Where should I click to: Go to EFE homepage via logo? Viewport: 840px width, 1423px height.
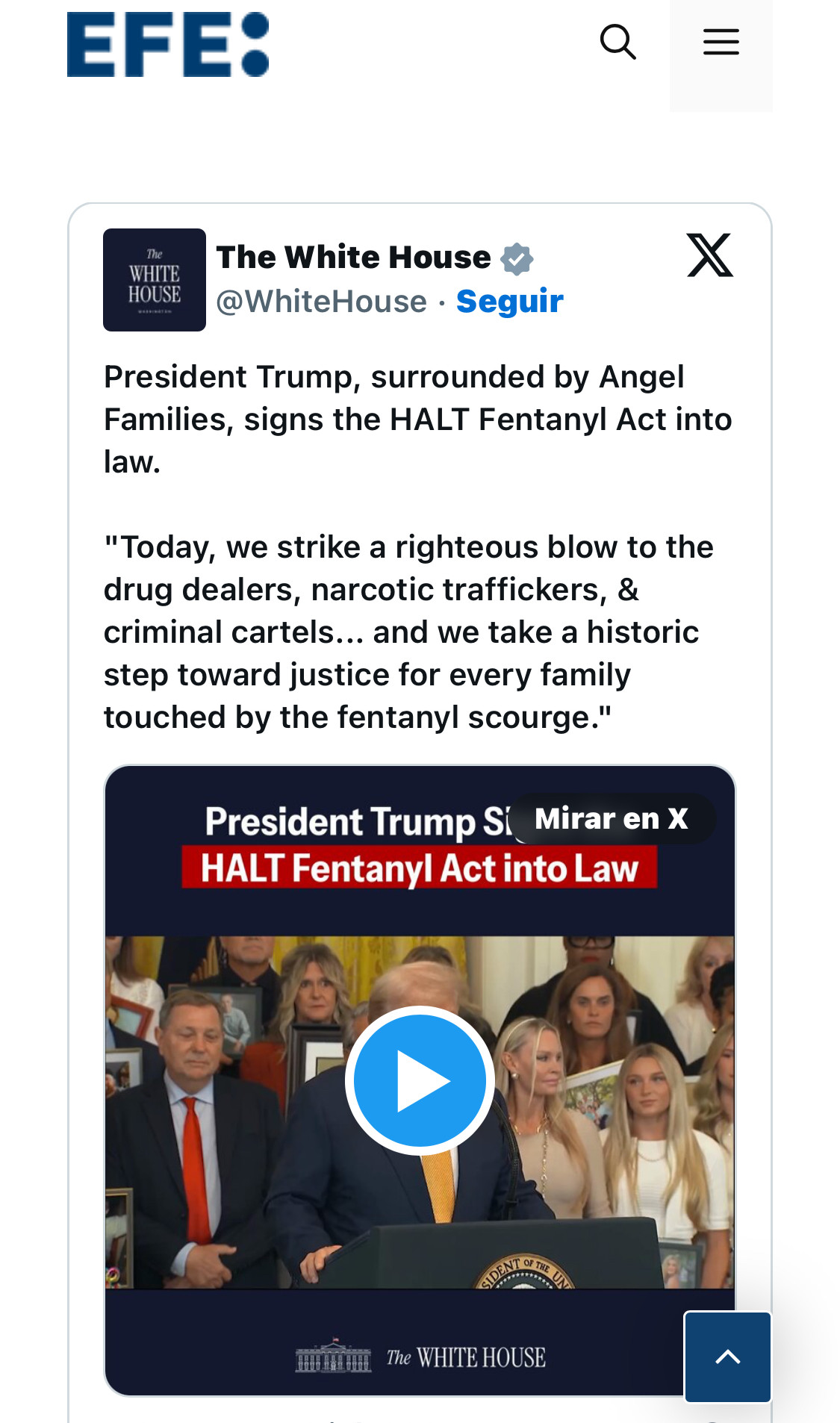[x=168, y=44]
